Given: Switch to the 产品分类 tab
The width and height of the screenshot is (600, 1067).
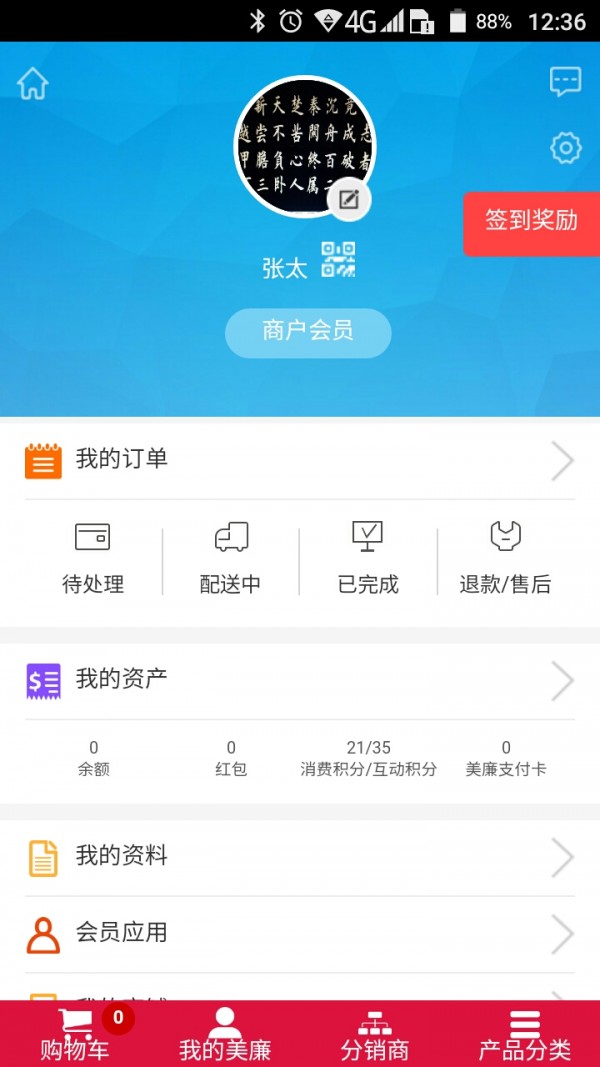Looking at the screenshot, I should click(x=524, y=1035).
